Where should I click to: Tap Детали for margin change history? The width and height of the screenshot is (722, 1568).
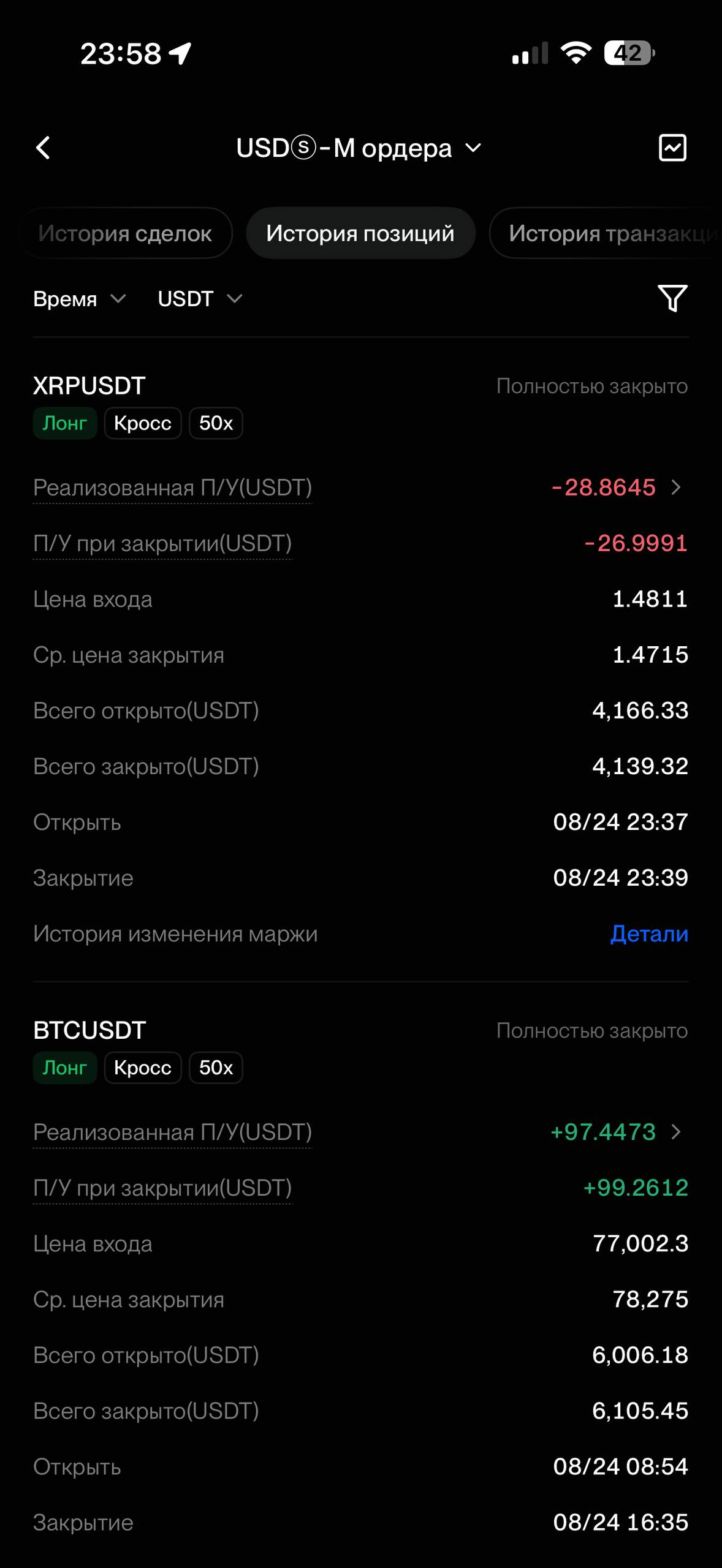(x=649, y=933)
